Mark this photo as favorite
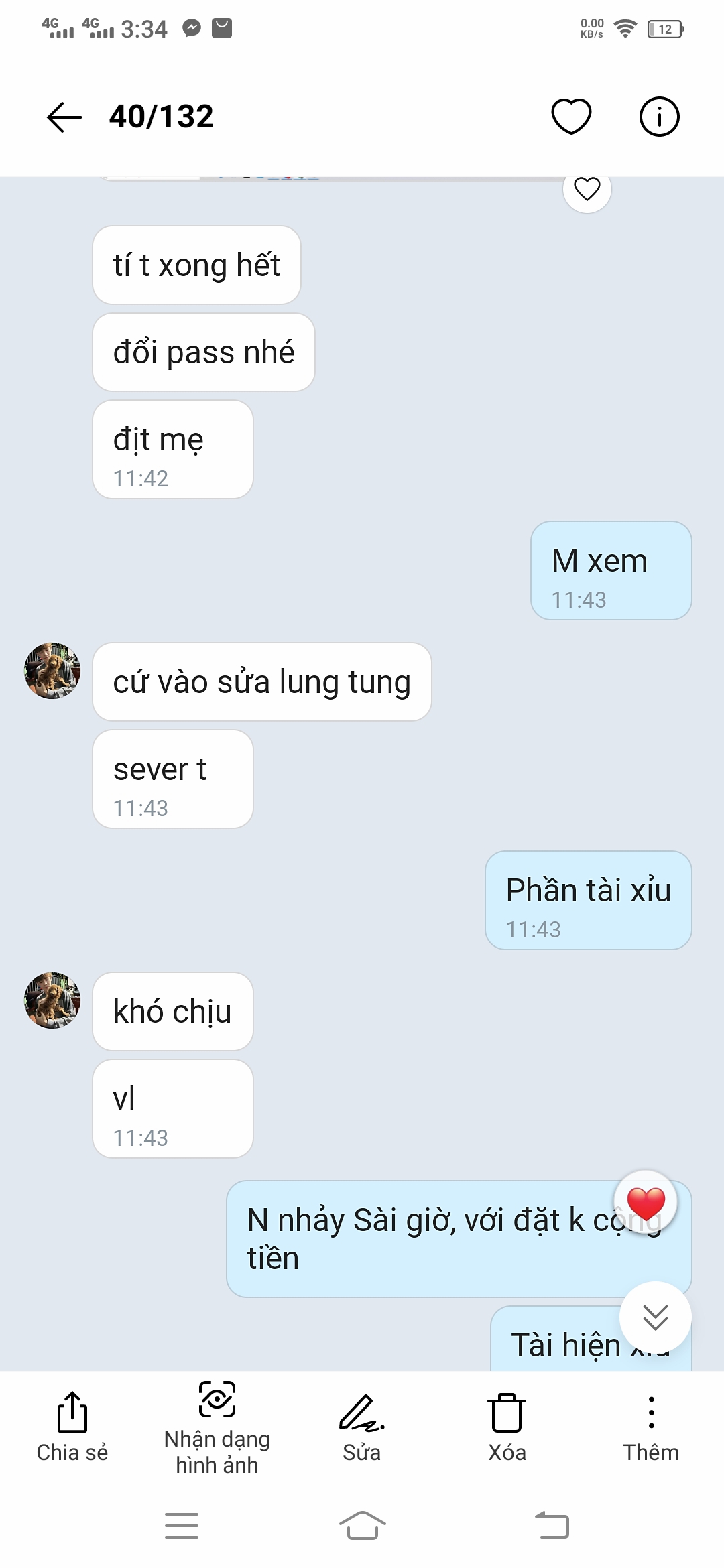 571,117
